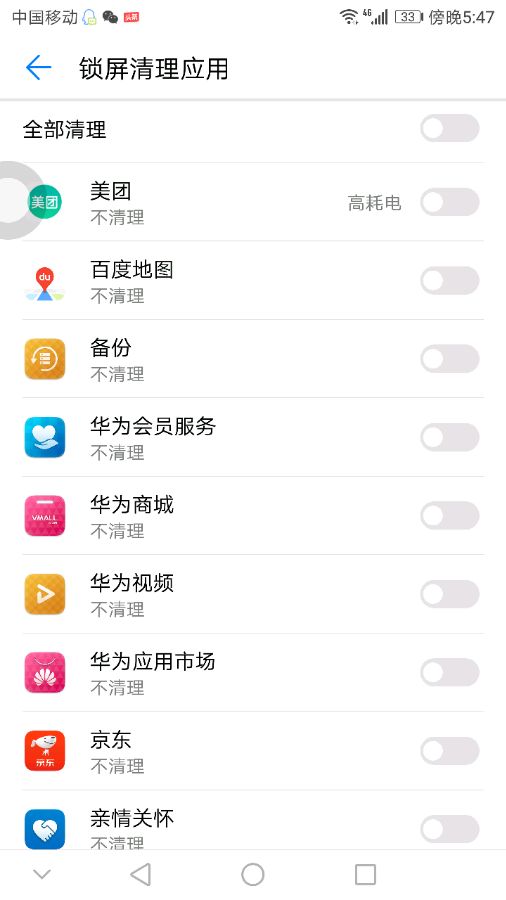This screenshot has height=900, width=506.
Task: Enable the 全部清理 switch
Action: point(450,129)
